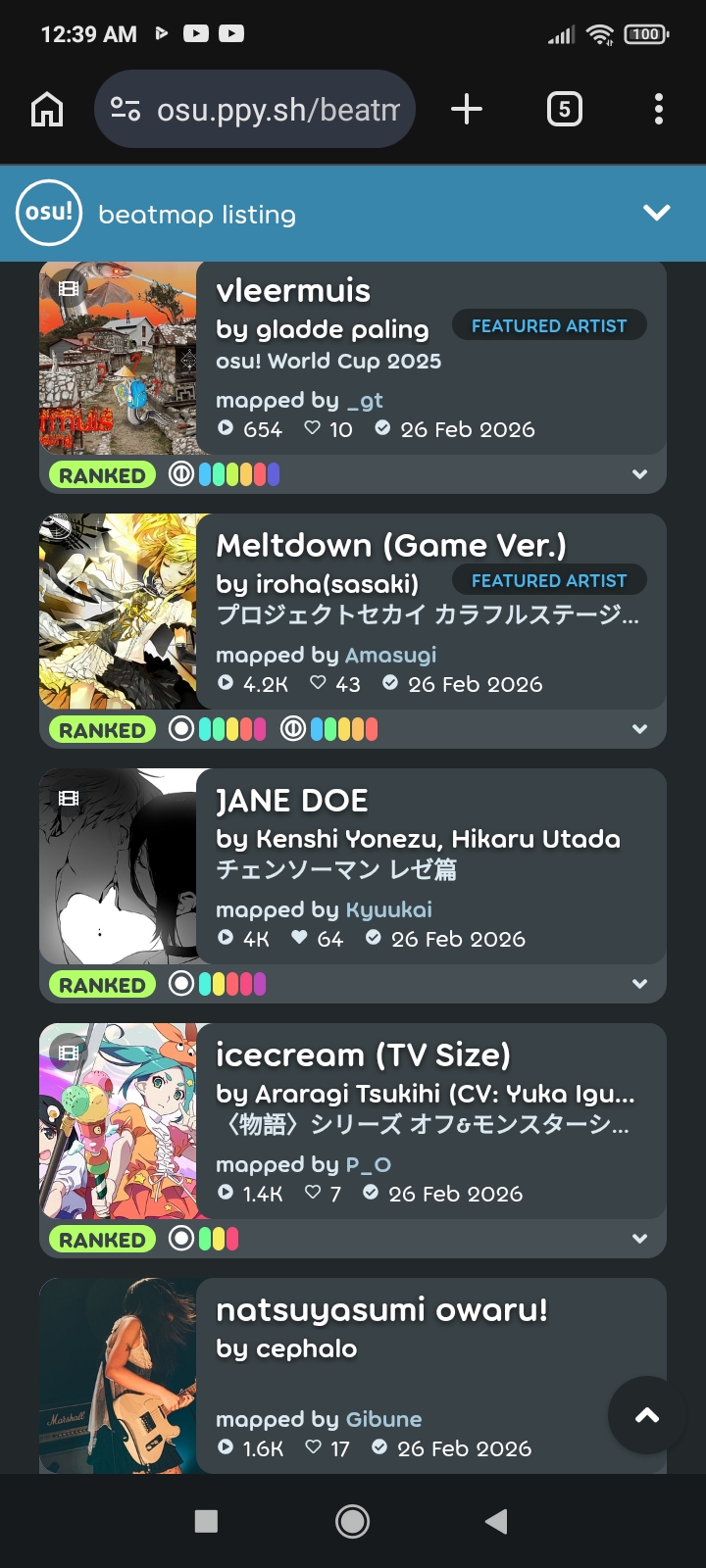Show the open tabs switcher
706x1568 pixels.
click(564, 109)
